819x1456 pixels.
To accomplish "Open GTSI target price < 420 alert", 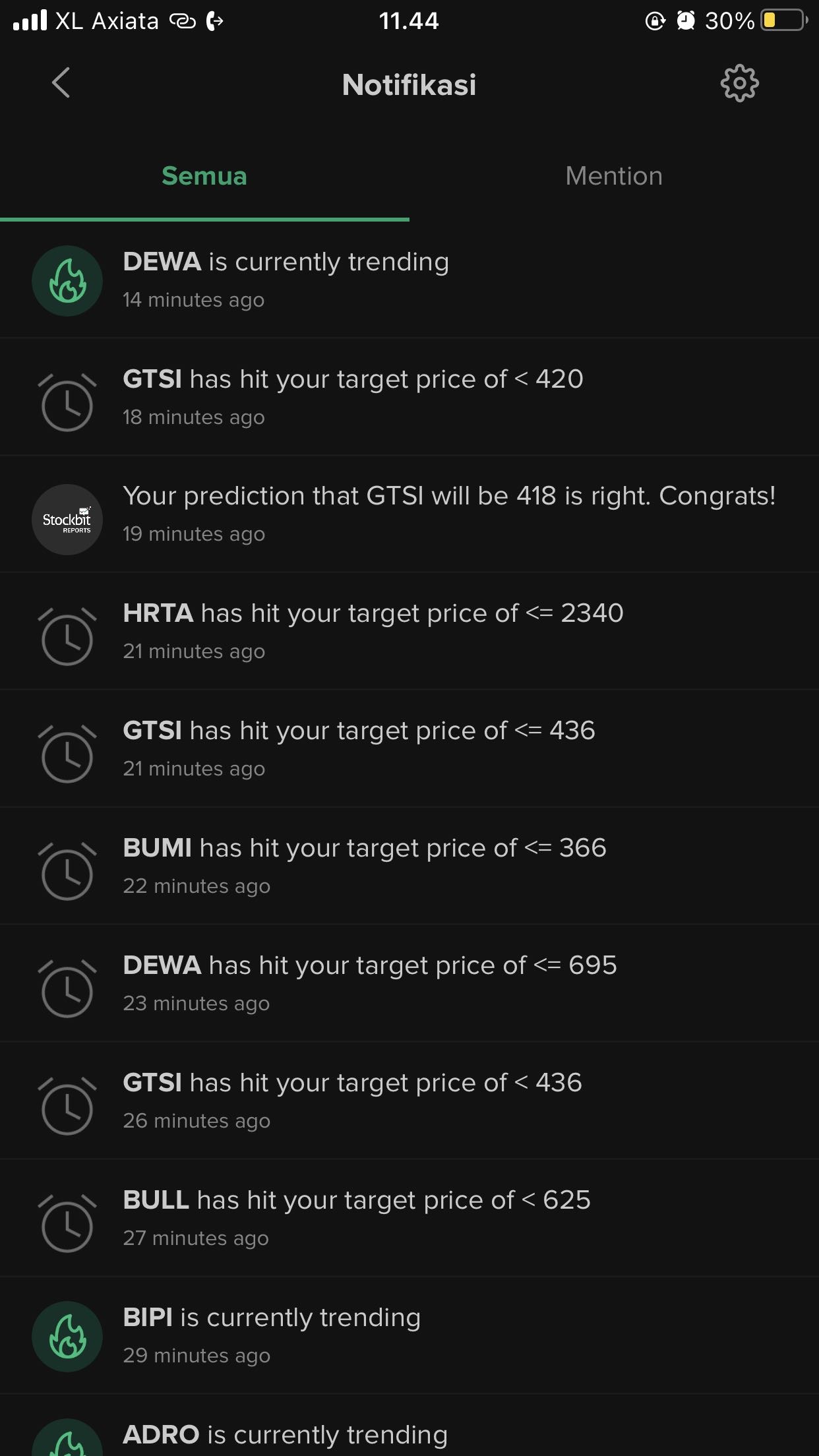I will [409, 397].
